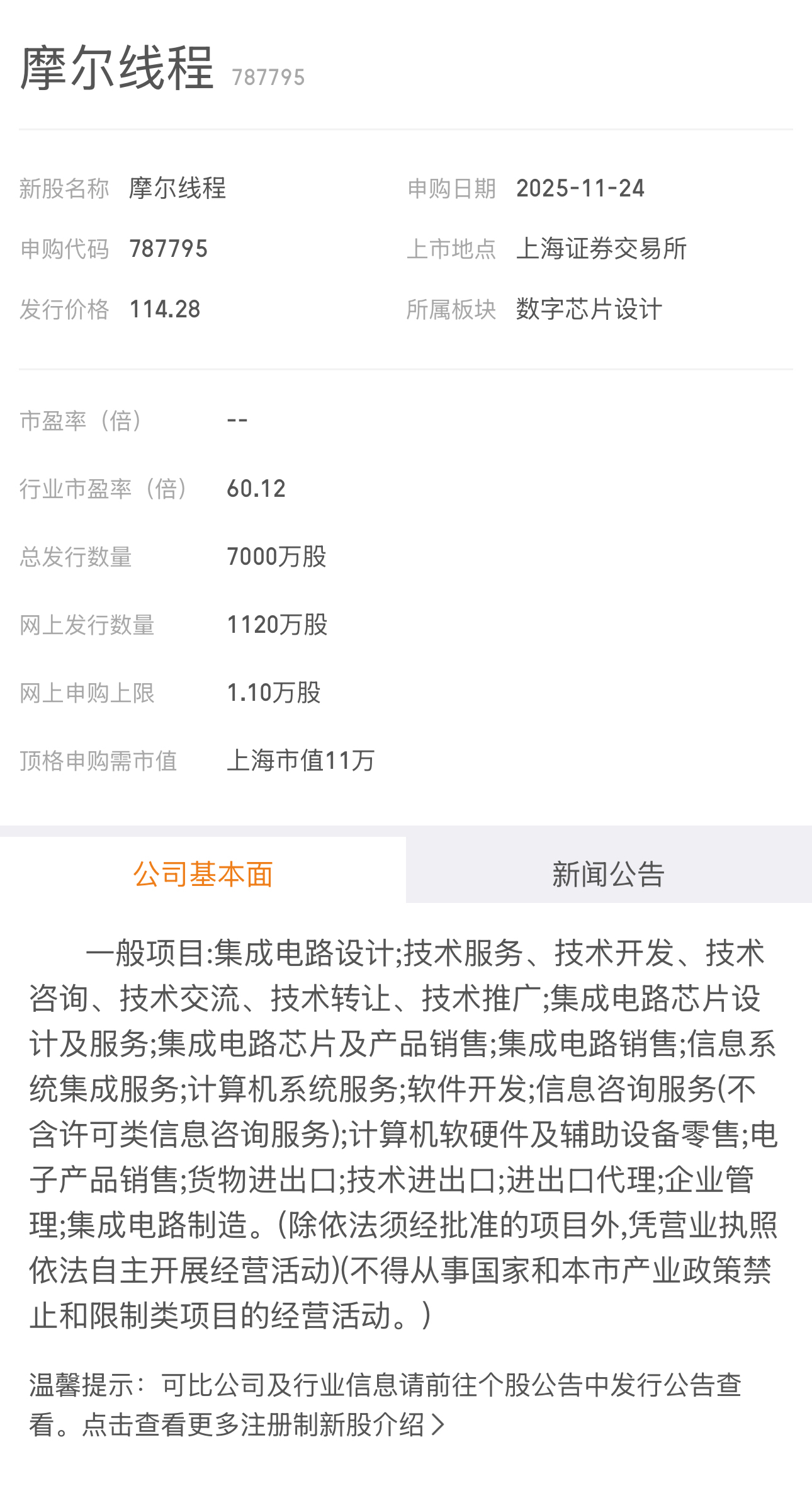Open 点击查看更多注册制新股介绍 link
Viewport: 812px width, 1498px height.
tap(263, 1425)
